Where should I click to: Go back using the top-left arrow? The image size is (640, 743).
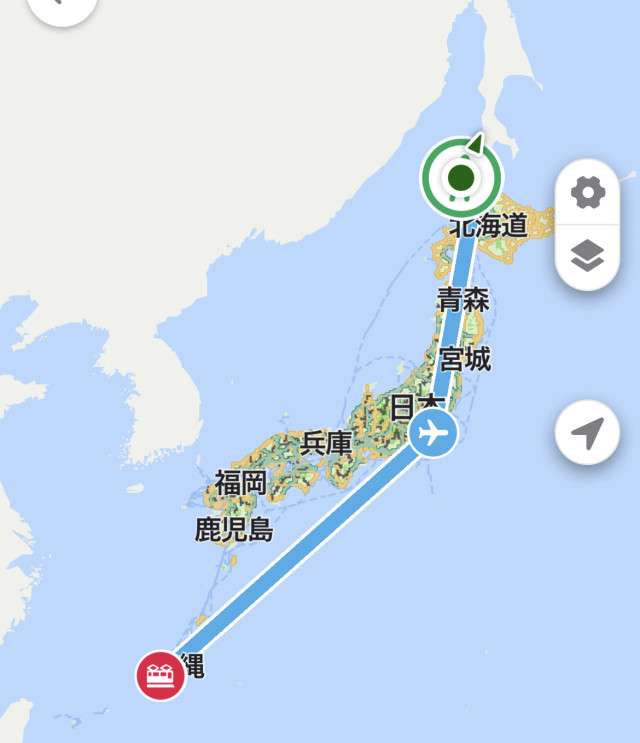(x=60, y=8)
